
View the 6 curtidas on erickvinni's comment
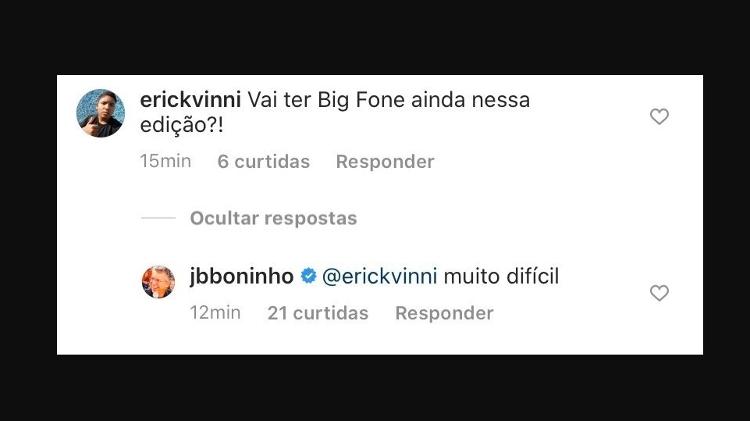click(x=263, y=161)
